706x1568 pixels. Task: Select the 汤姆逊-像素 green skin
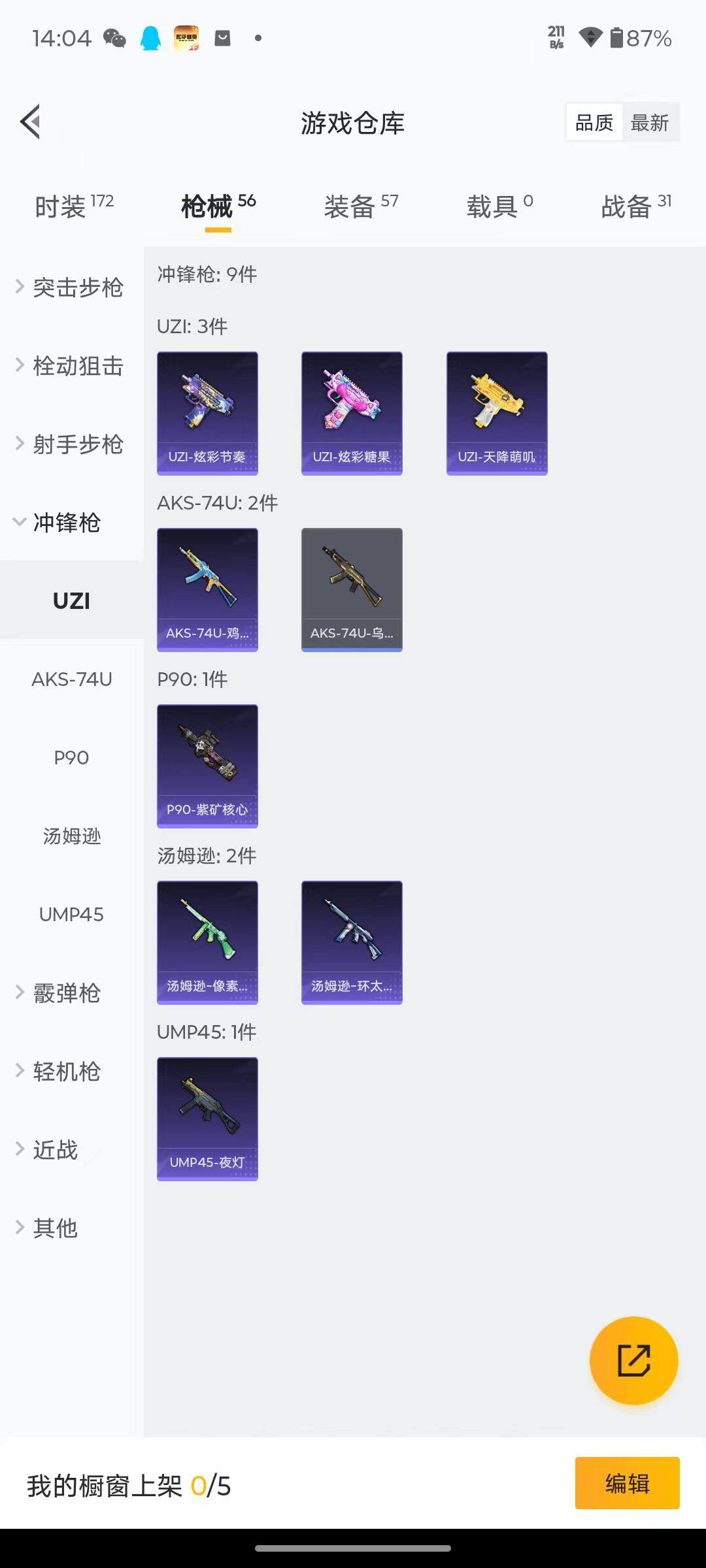click(x=207, y=943)
